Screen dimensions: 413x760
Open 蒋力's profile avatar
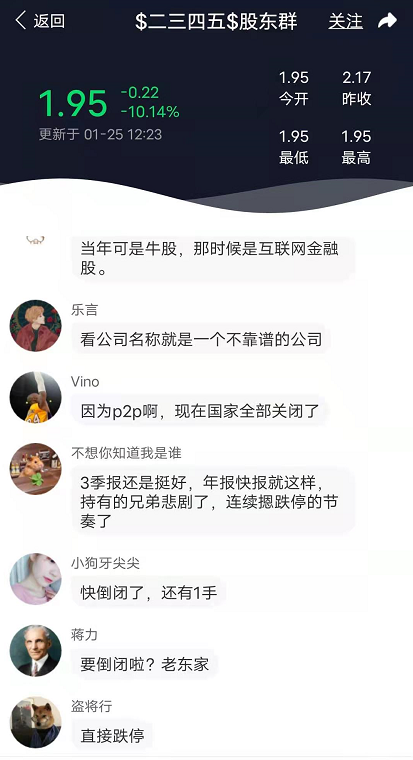(35, 650)
